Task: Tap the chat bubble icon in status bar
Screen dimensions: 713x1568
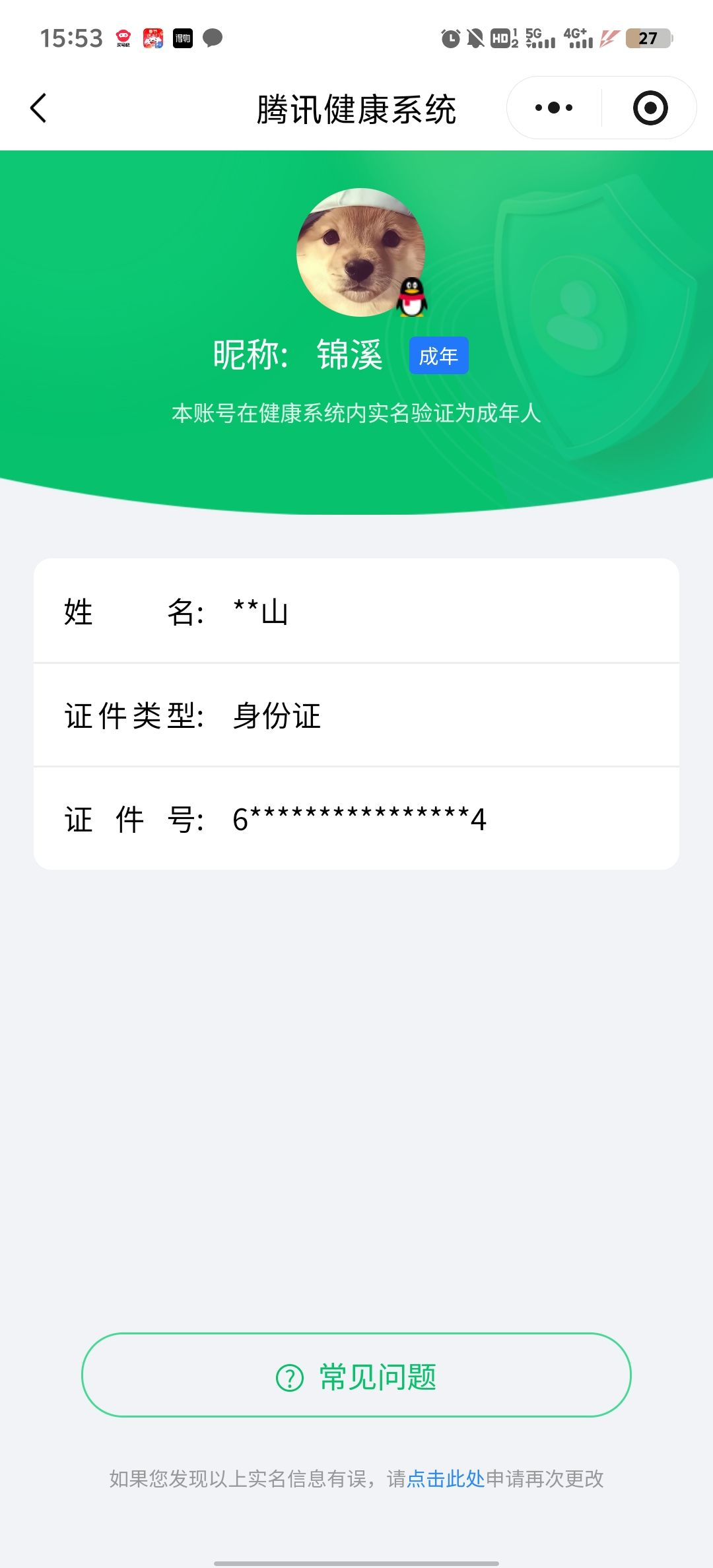Action: 213,39
